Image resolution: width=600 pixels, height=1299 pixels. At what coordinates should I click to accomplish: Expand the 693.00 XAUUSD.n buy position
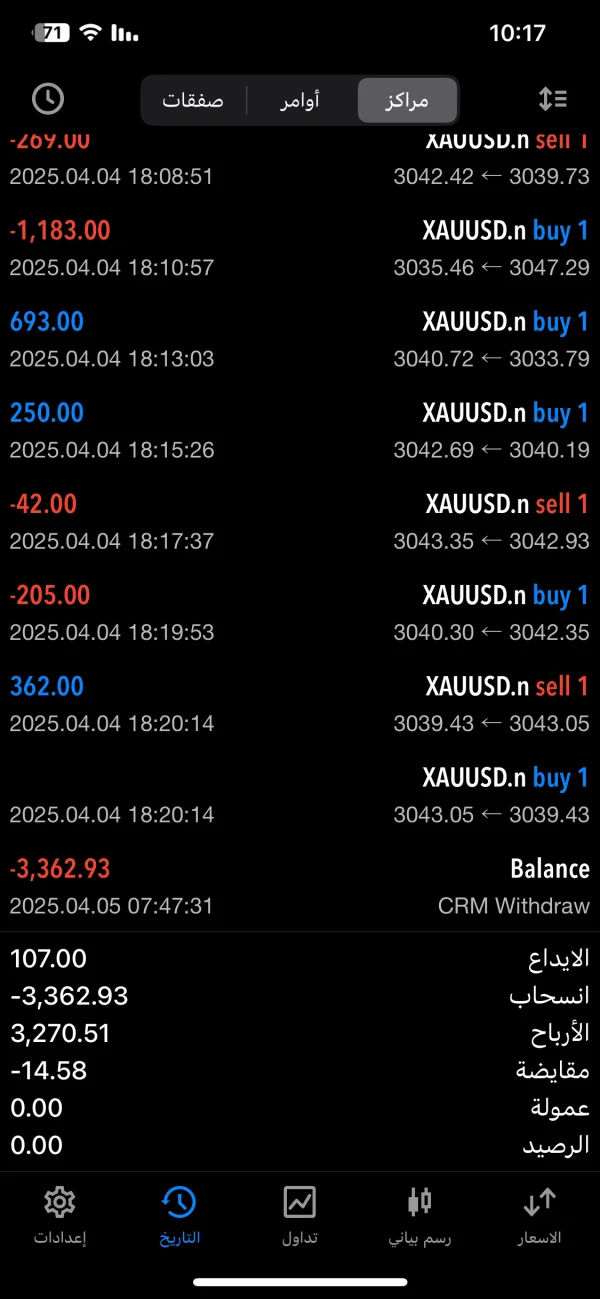tap(300, 340)
